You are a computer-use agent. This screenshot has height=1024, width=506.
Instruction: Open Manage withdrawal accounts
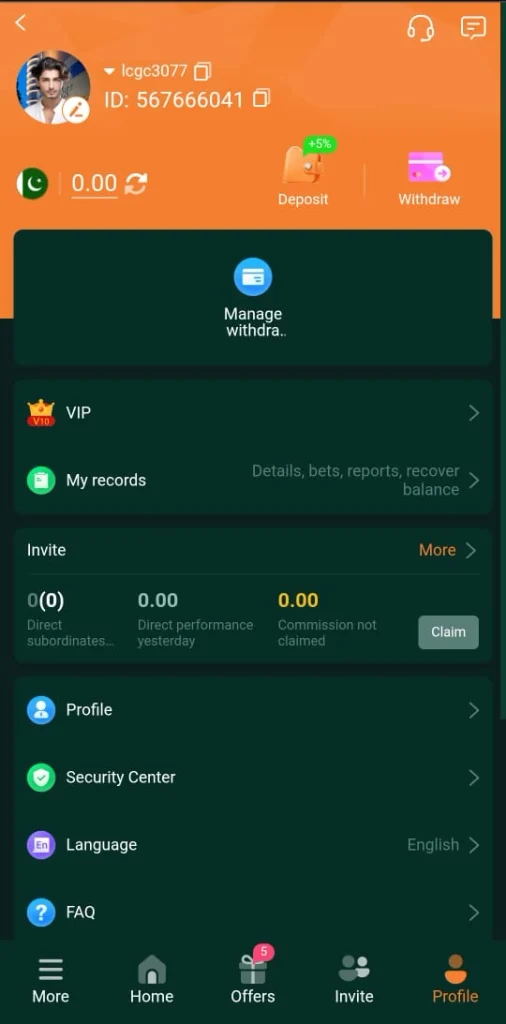pos(253,297)
